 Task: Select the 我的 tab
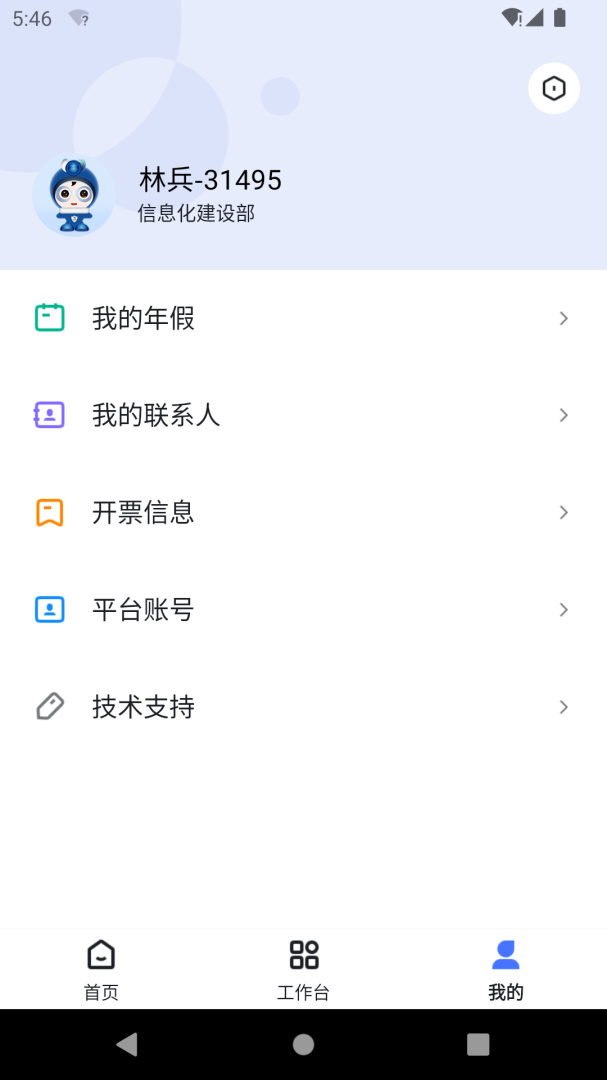tap(506, 969)
